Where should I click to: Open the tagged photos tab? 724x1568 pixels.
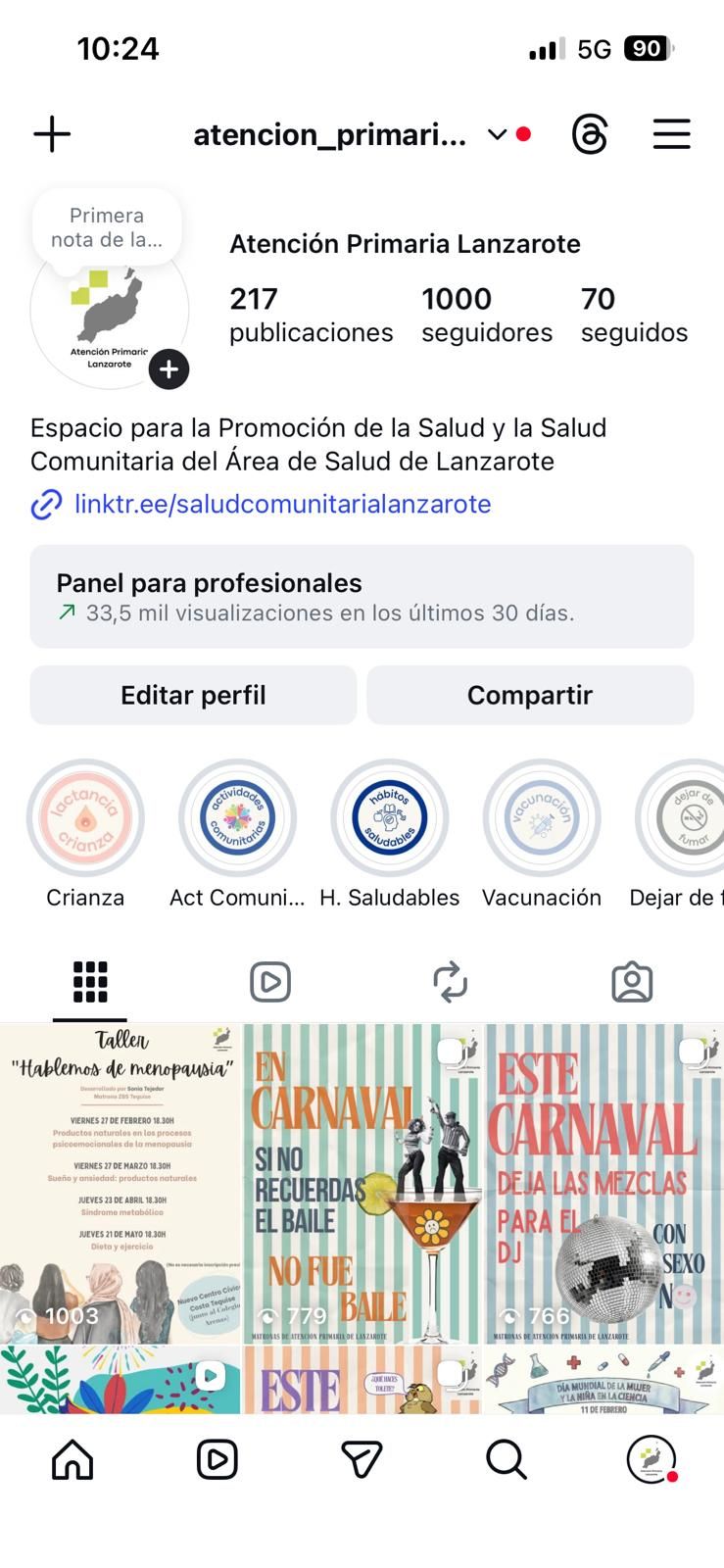633,981
